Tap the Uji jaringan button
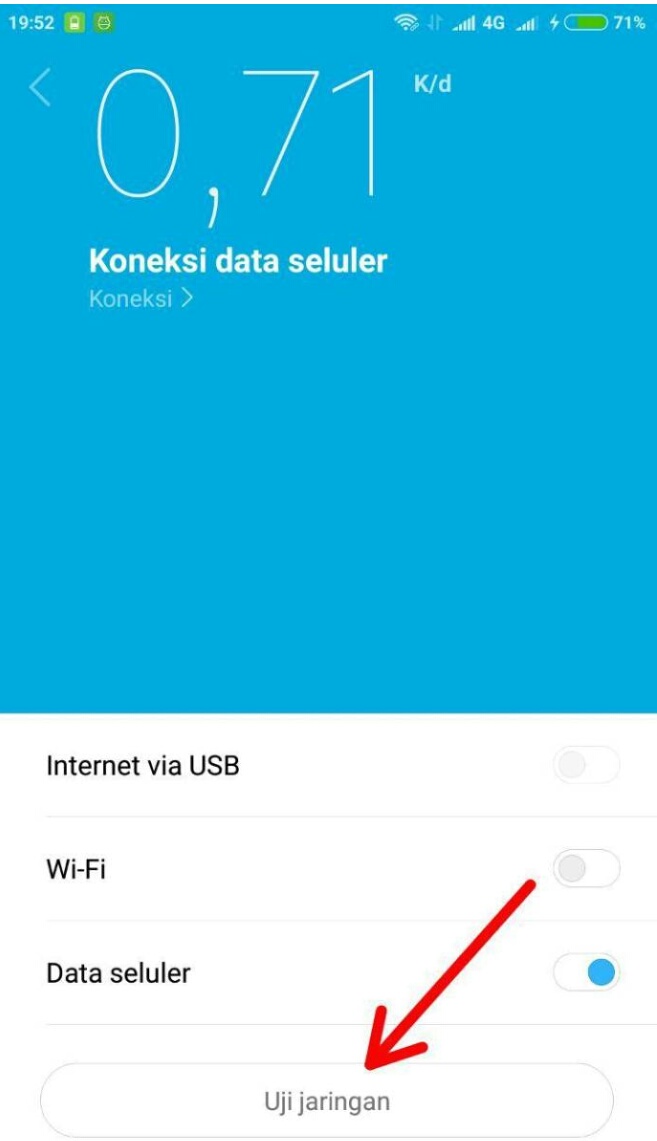 [x=327, y=1101]
